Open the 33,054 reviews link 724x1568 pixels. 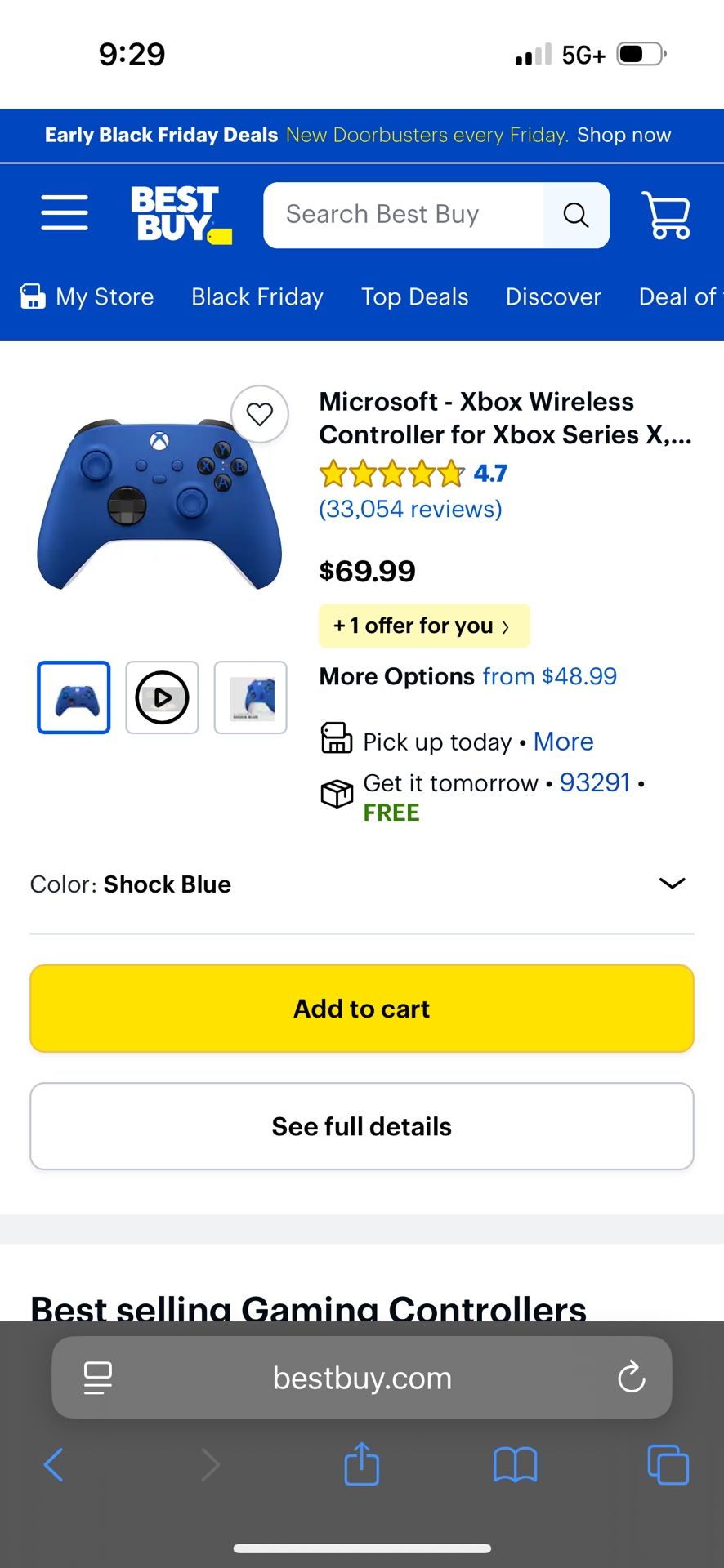pos(410,508)
